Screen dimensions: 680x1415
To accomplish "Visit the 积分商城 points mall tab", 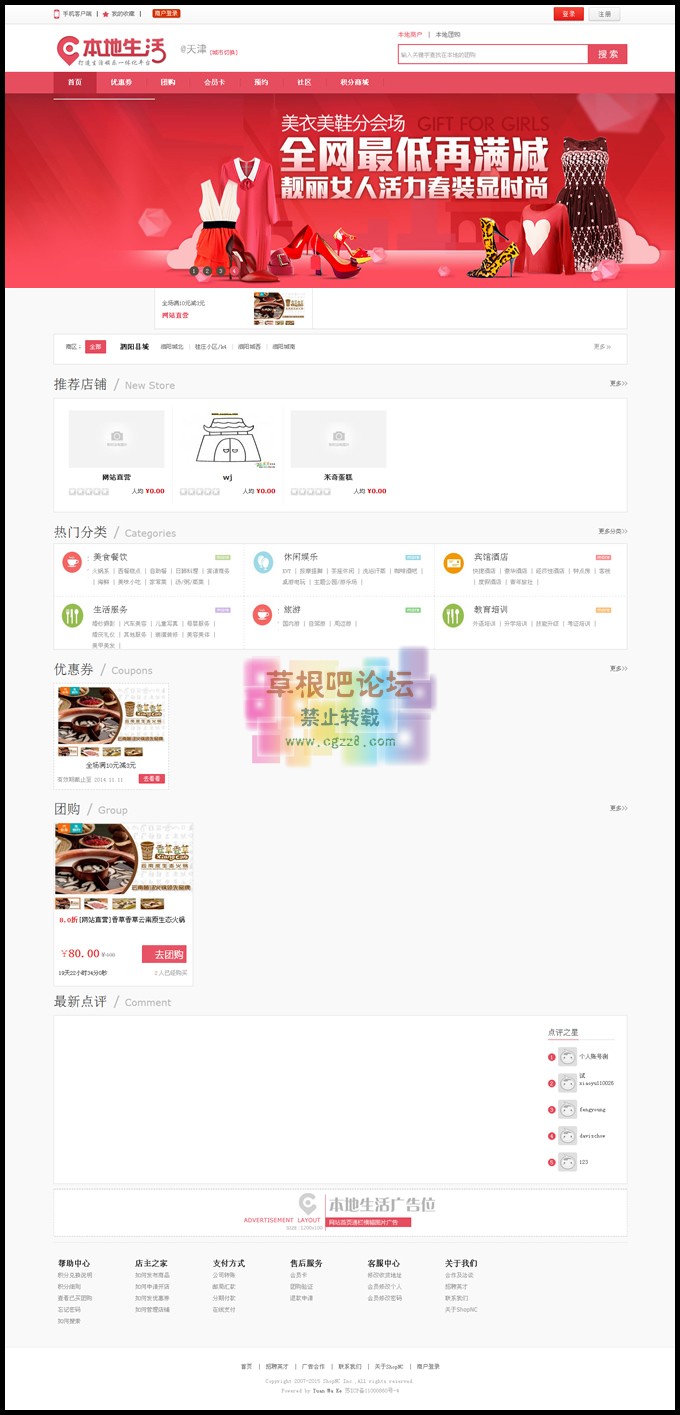I will (x=354, y=82).
